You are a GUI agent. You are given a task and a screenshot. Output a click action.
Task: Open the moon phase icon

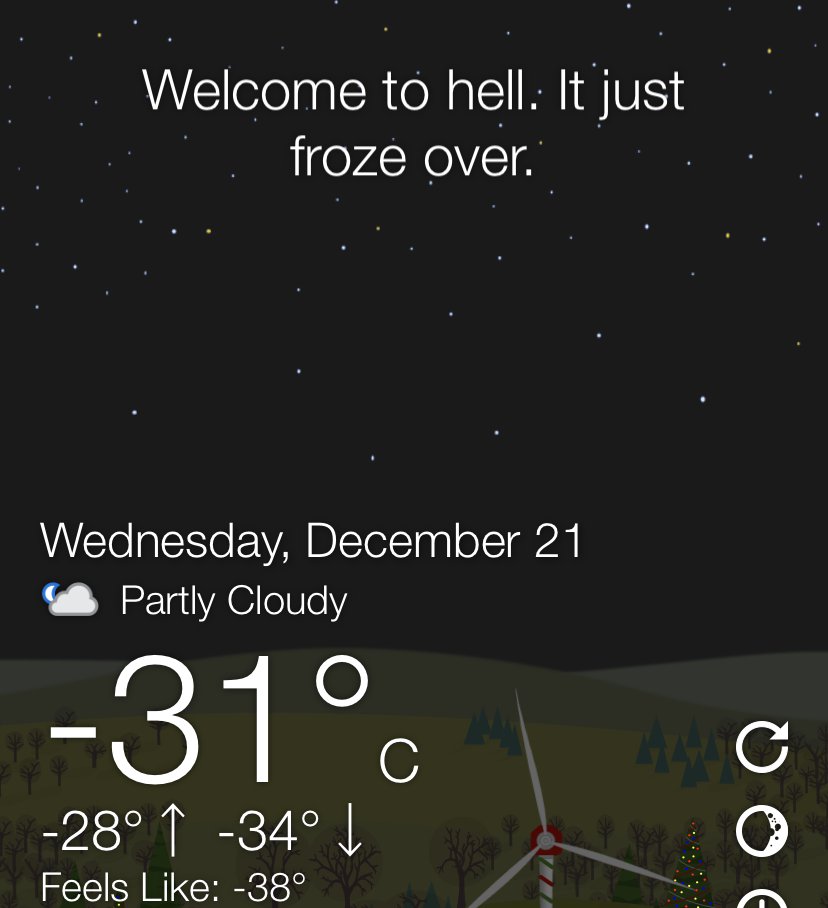tap(762, 831)
